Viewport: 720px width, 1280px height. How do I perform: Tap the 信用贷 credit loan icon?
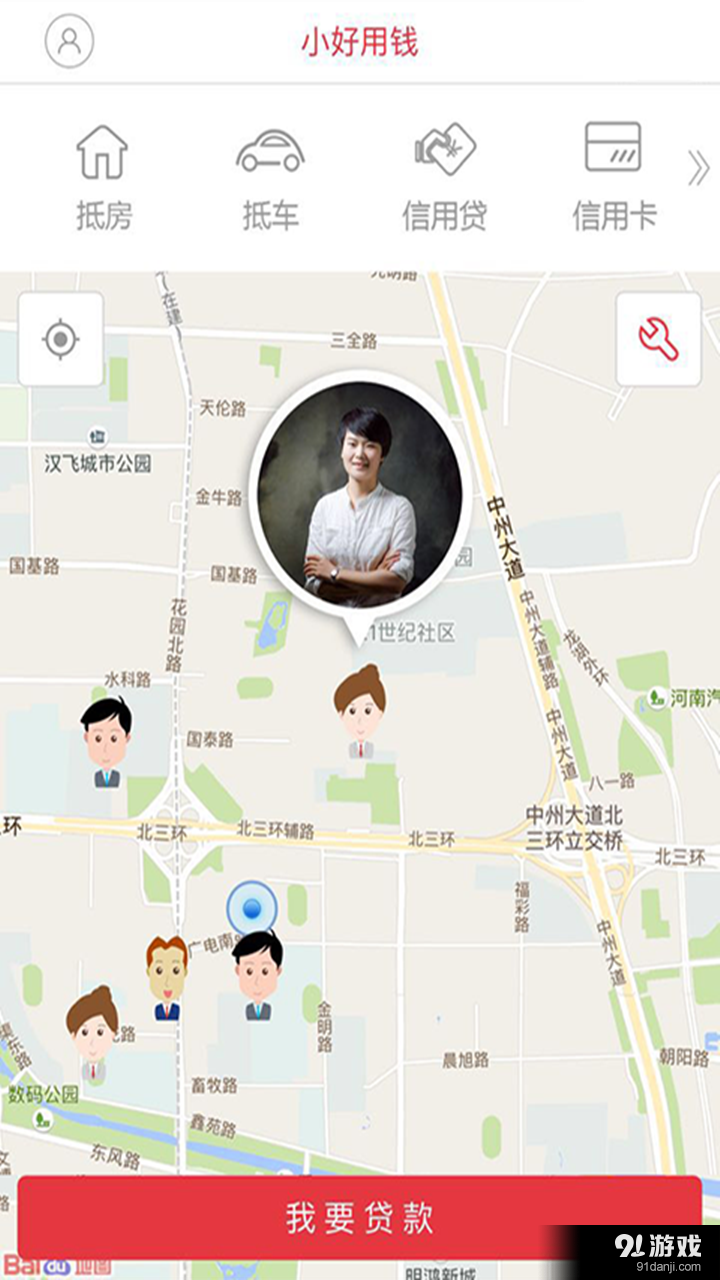click(x=443, y=170)
